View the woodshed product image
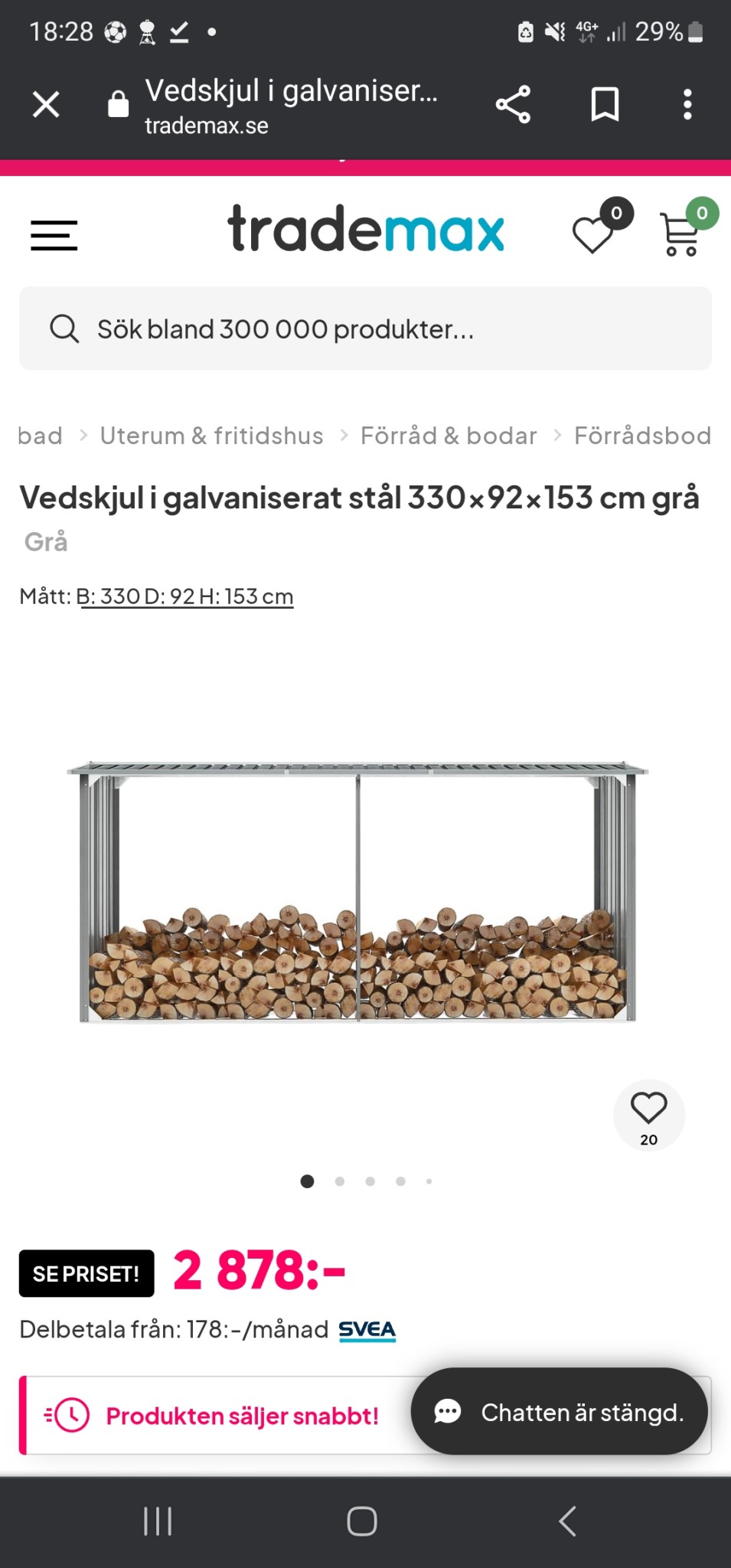731x1568 pixels. (357, 892)
